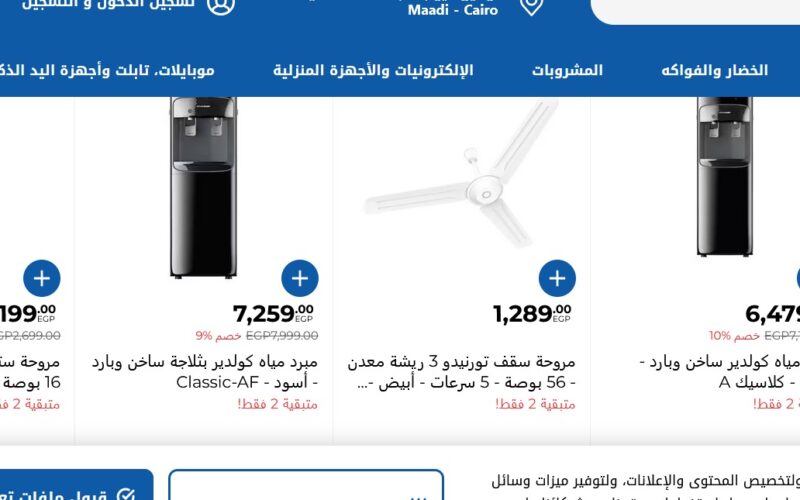Image resolution: width=800 pixels, height=500 pixels.
Task: Open the الإلكترونيات والأجهزة المنزلية category
Action: 373,70
